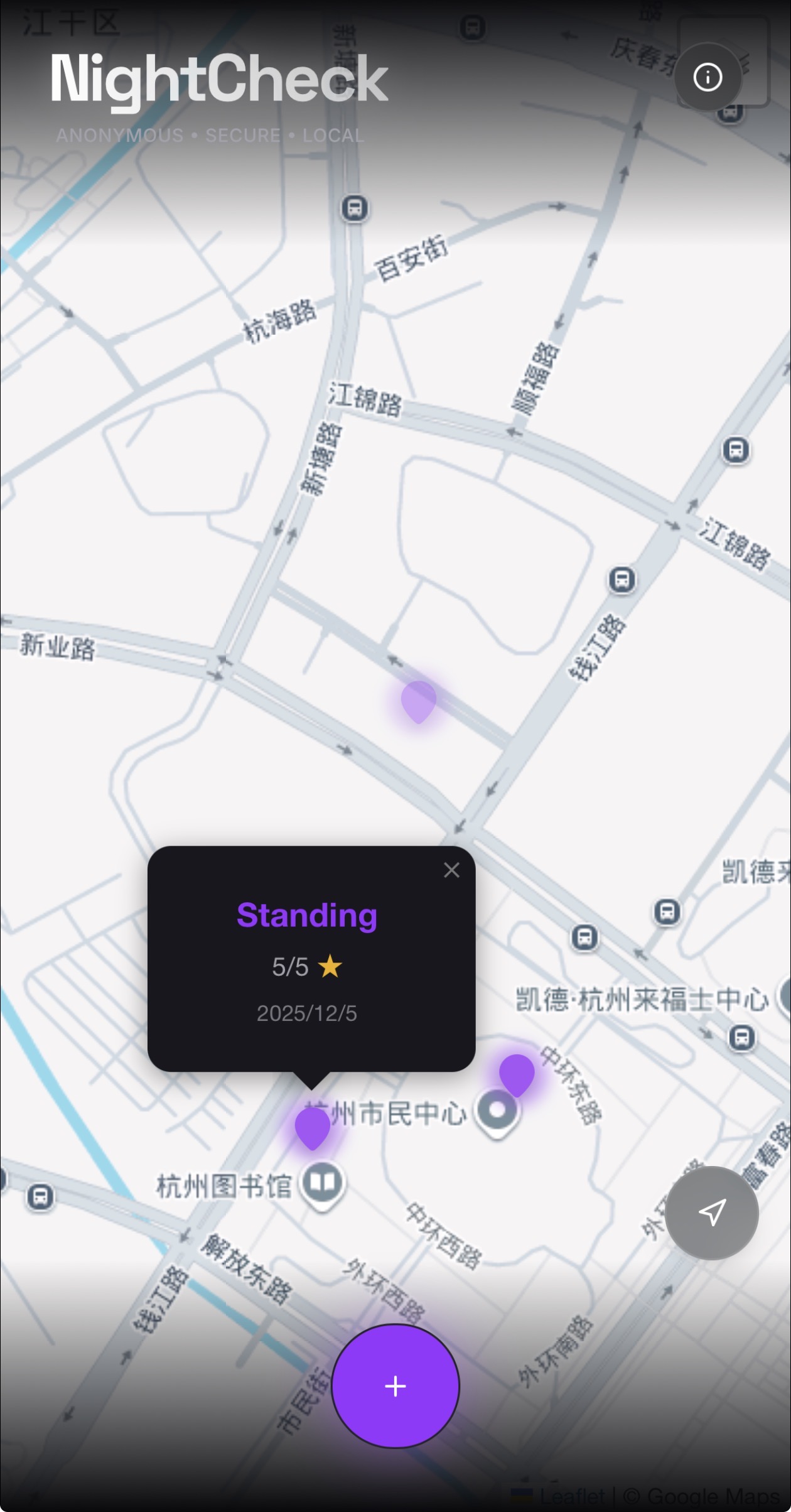This screenshot has width=791, height=1512.
Task: Center map on my location
Action: [712, 1212]
